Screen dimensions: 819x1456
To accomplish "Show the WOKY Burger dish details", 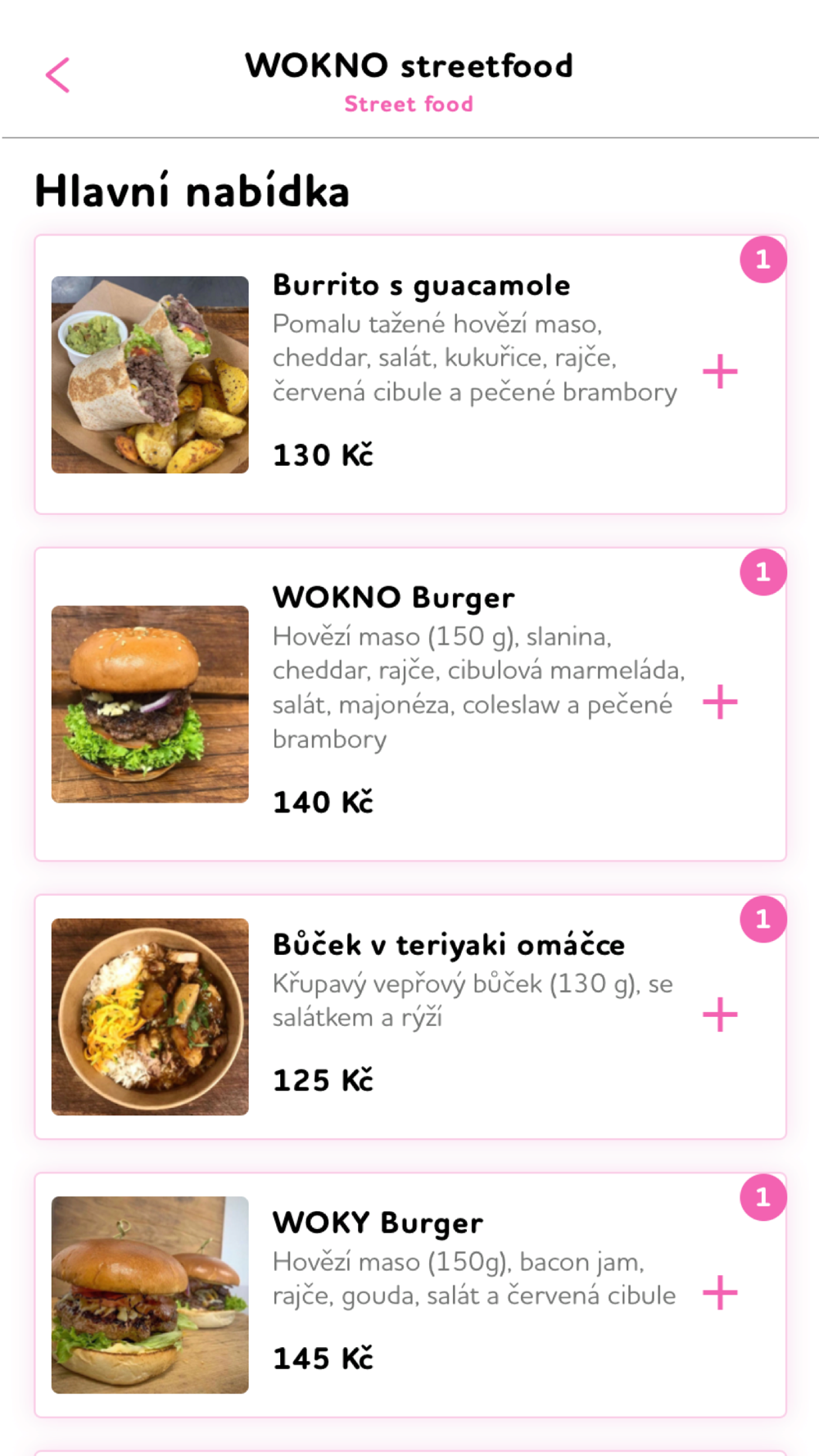I will click(378, 1223).
